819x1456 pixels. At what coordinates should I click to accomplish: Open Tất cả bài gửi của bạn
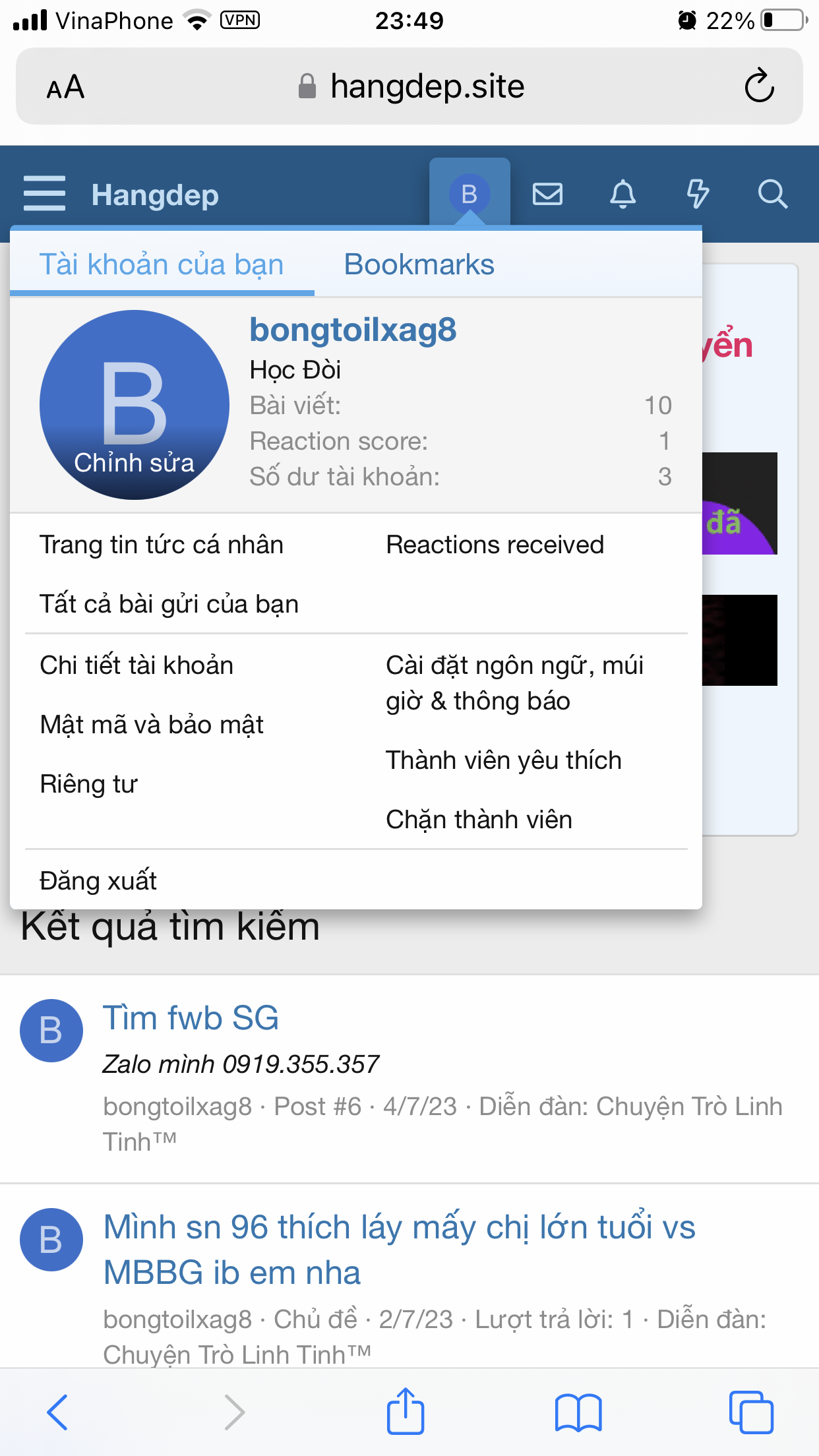click(169, 604)
